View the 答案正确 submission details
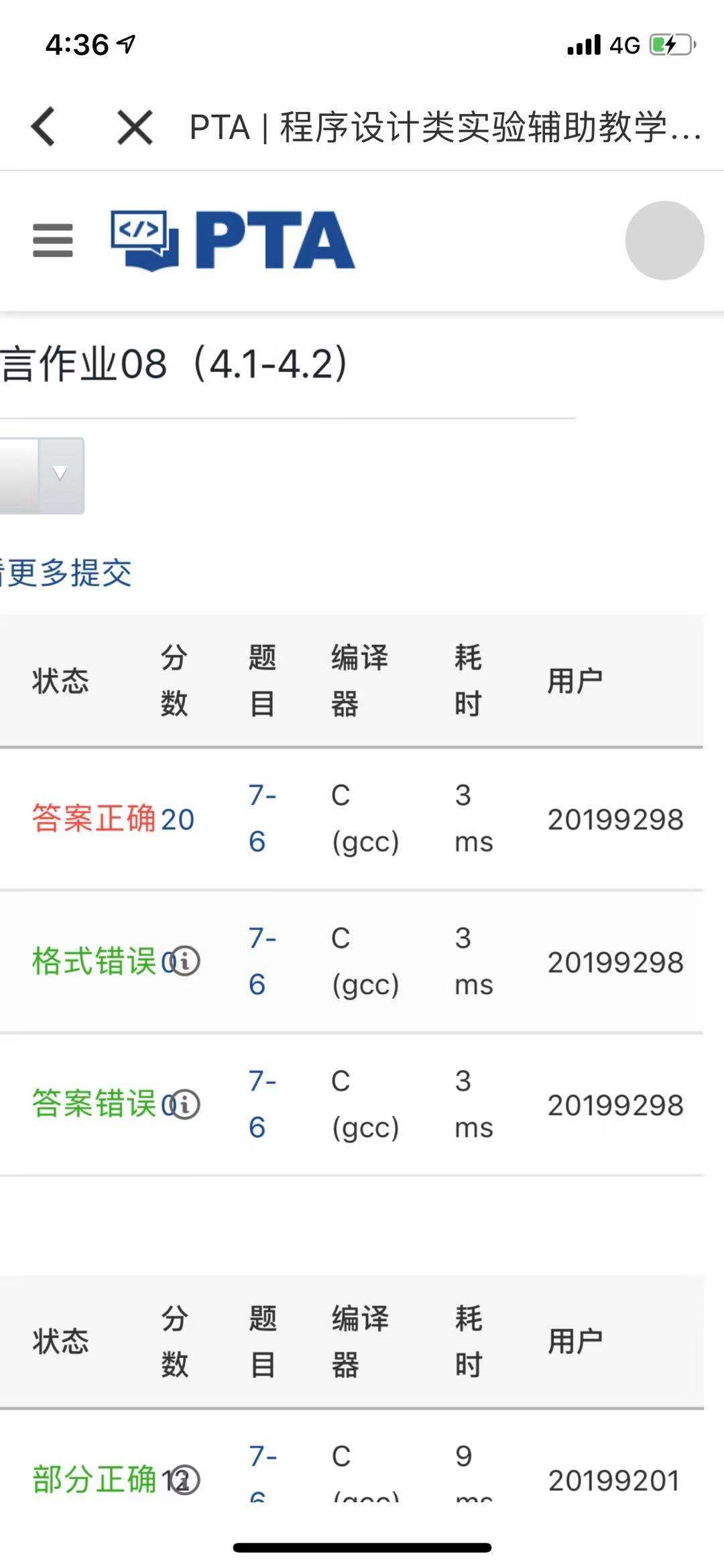Image resolution: width=724 pixels, height=1568 pixels. click(94, 819)
